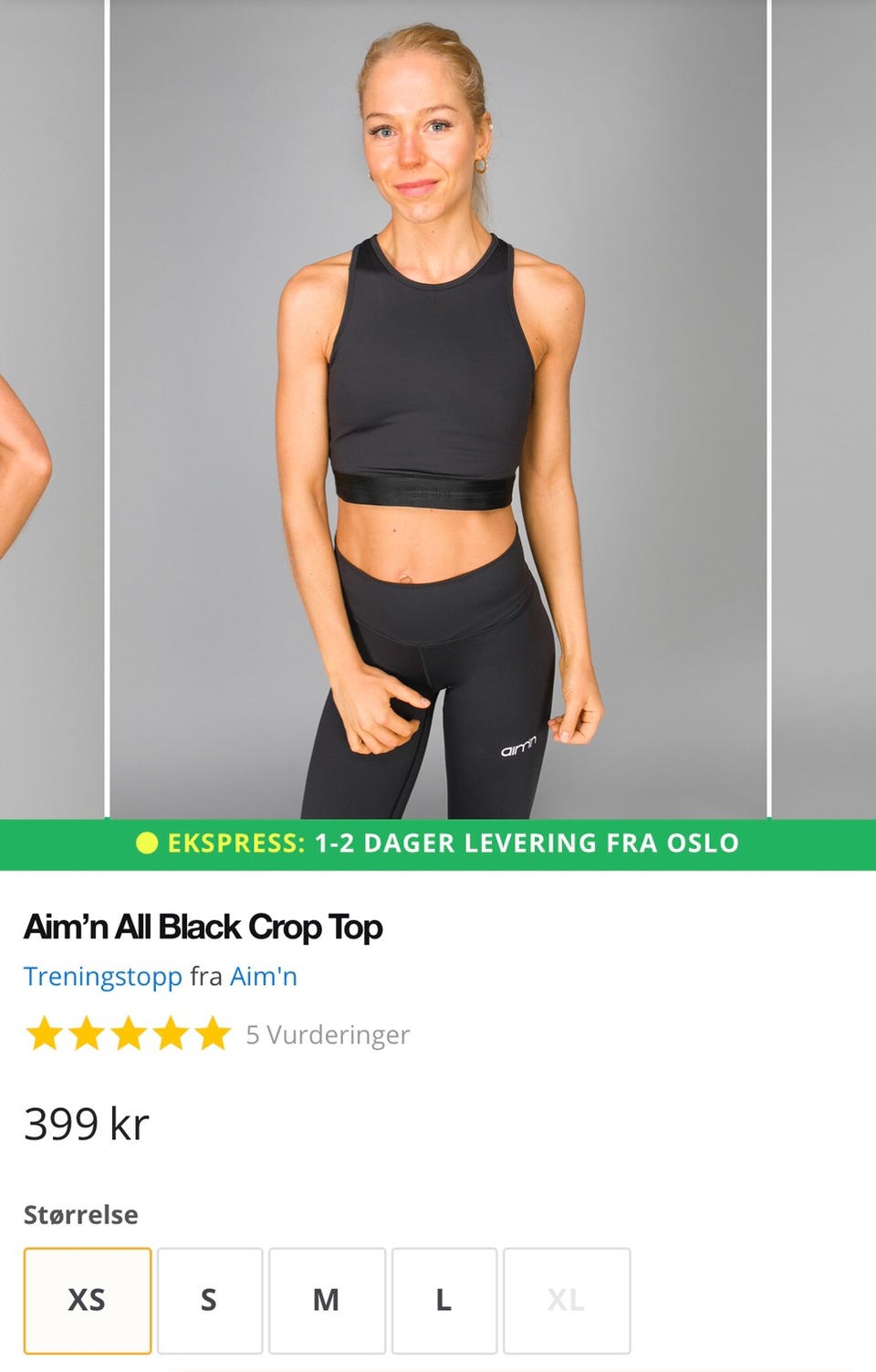Open the Treningstopp category link

tap(102, 977)
